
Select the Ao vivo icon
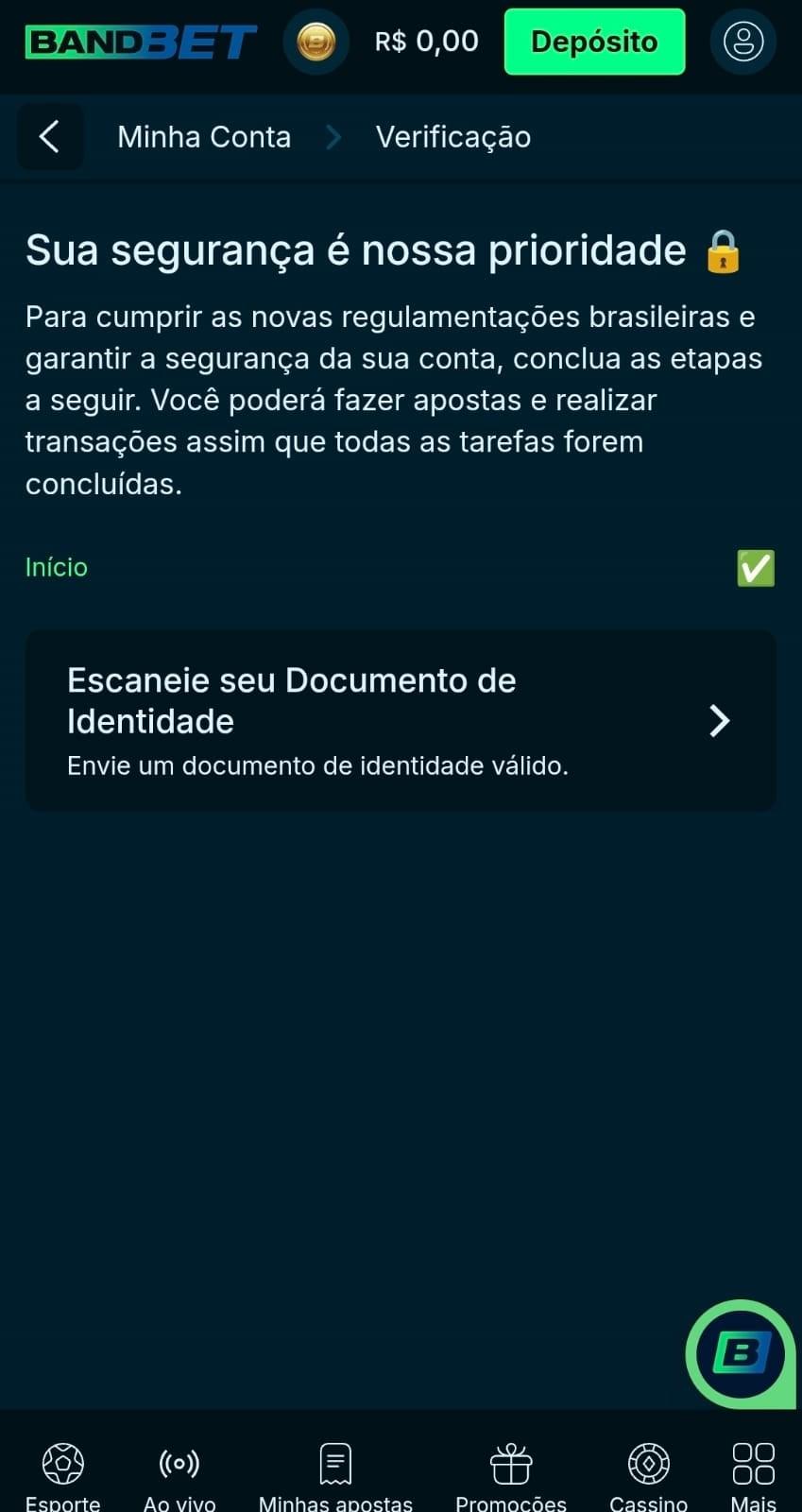pos(179,1463)
